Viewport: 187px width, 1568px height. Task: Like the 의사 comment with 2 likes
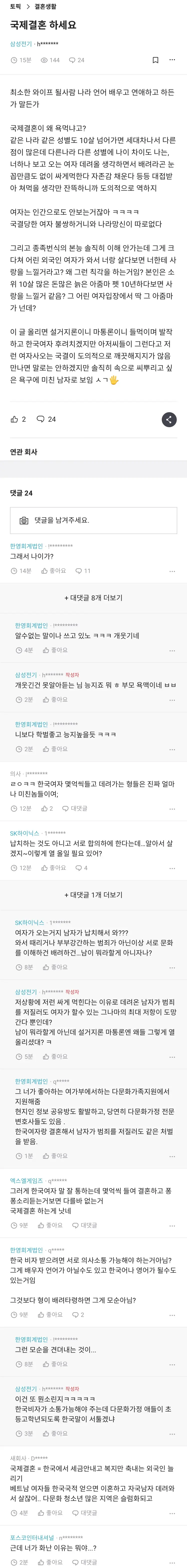click(47, 808)
